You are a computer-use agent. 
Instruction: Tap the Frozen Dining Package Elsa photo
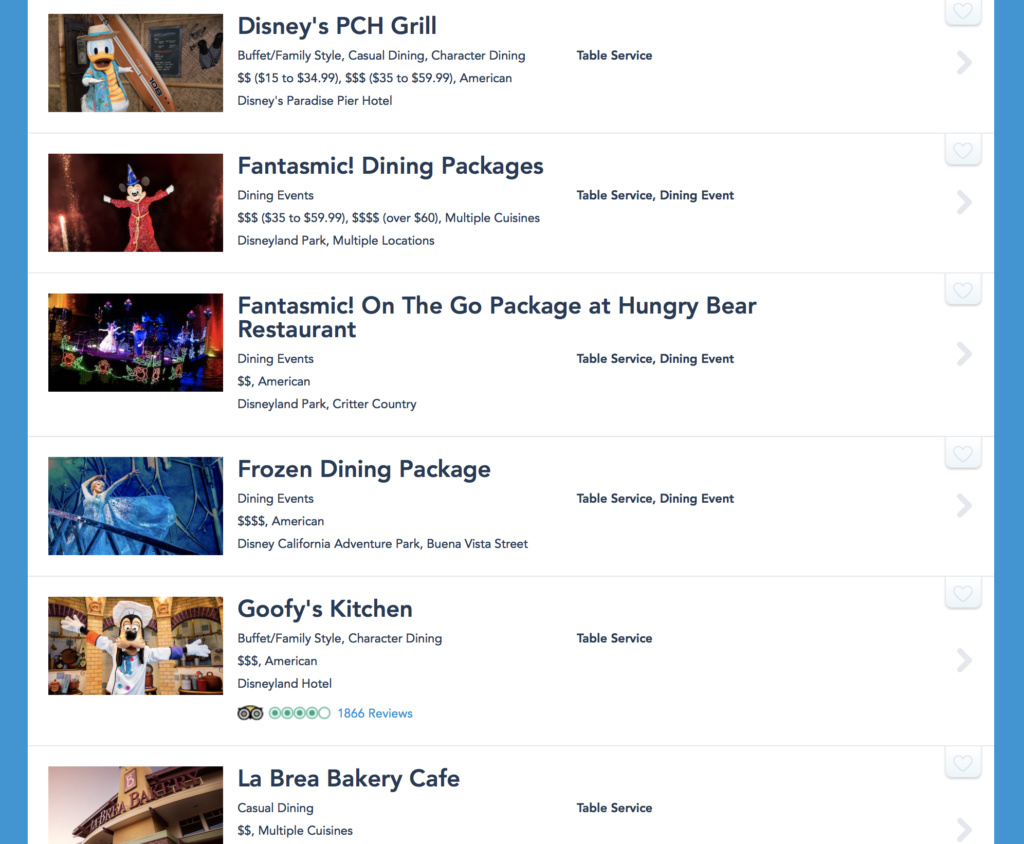click(x=135, y=505)
